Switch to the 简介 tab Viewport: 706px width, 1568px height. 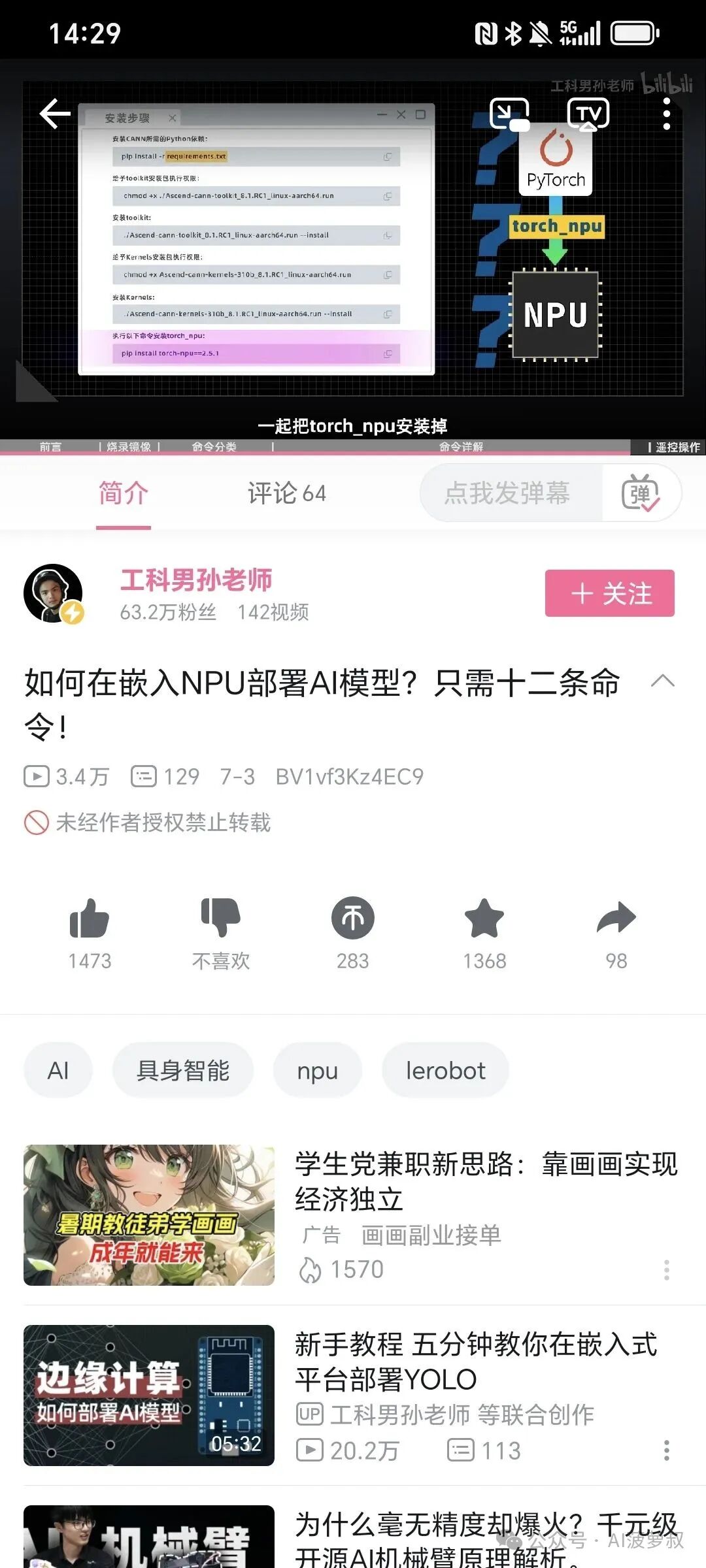pos(124,493)
